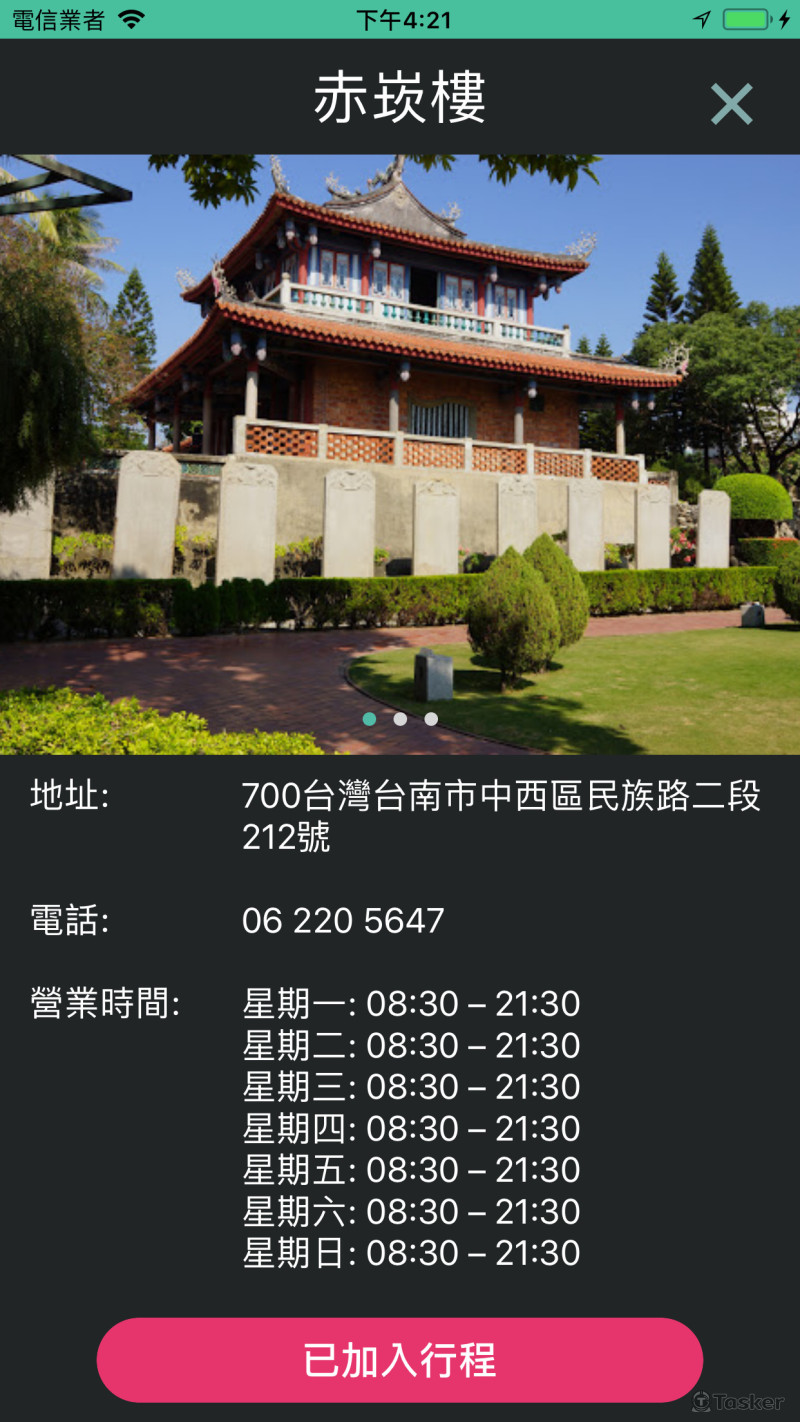Tap the 赤崁樓 title at top
This screenshot has width=800, height=1422.
pos(400,101)
